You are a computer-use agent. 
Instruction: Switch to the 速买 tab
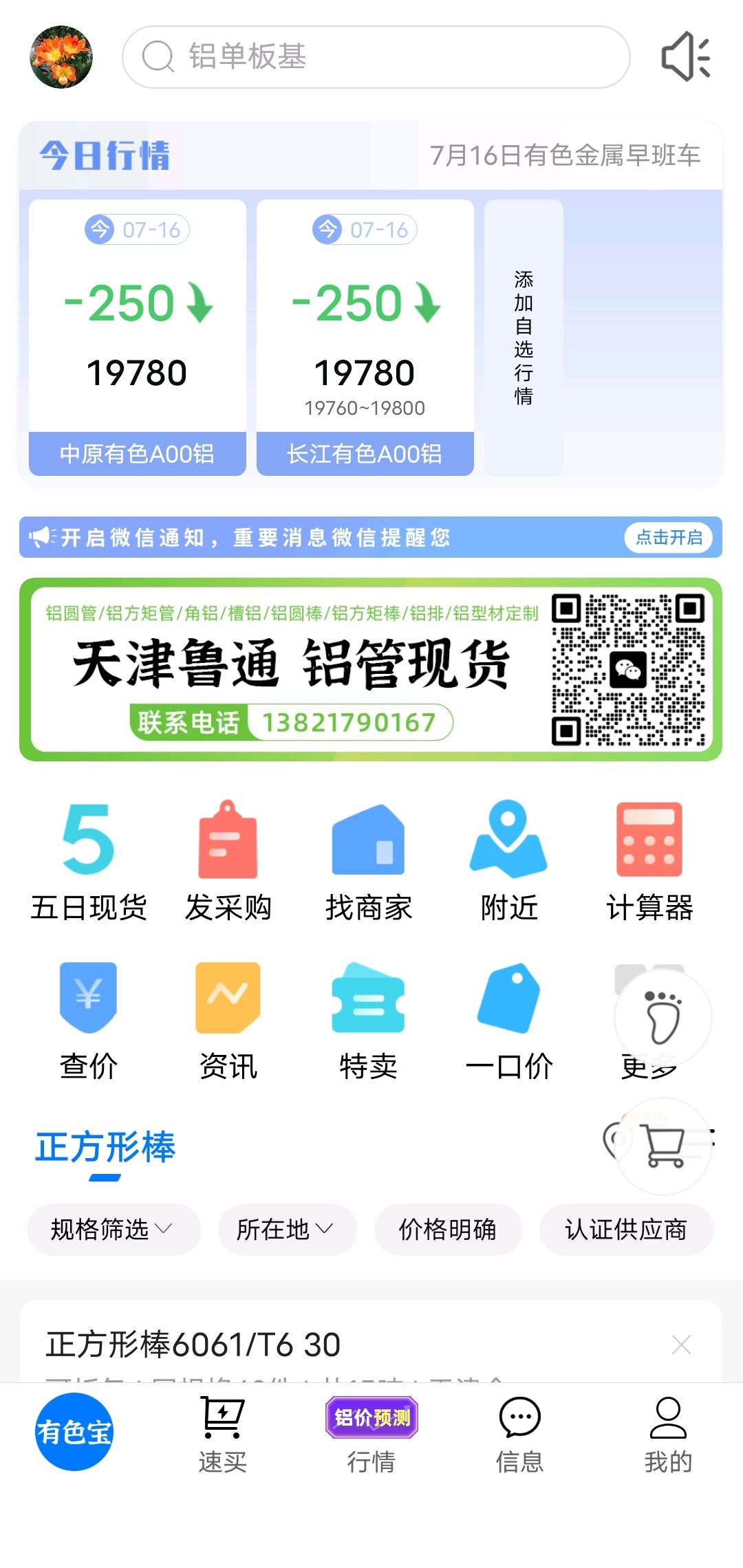pos(222,1435)
